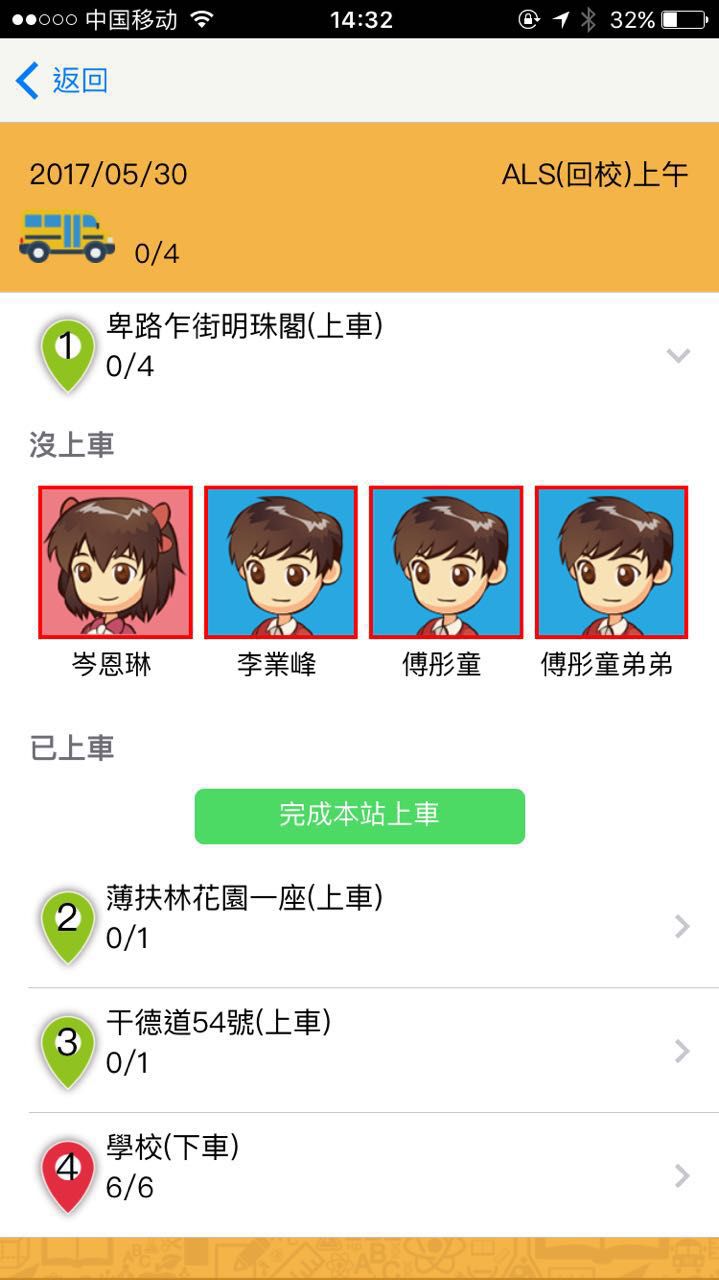Open the 學校 drop-off stop
This screenshot has height=1280, width=719.
(359, 1175)
